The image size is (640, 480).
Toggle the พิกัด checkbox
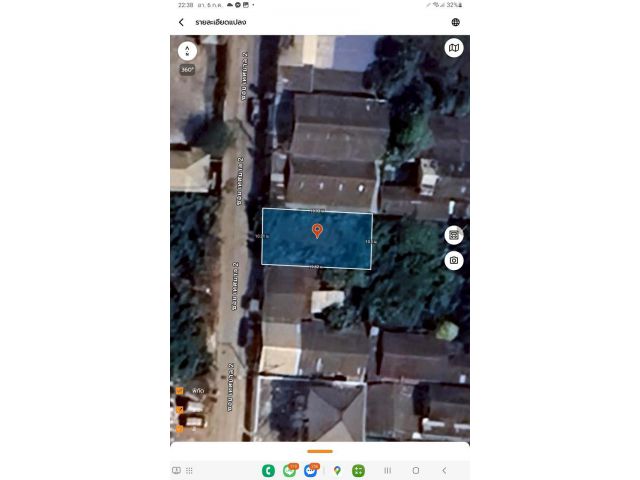pyautogui.click(x=180, y=391)
